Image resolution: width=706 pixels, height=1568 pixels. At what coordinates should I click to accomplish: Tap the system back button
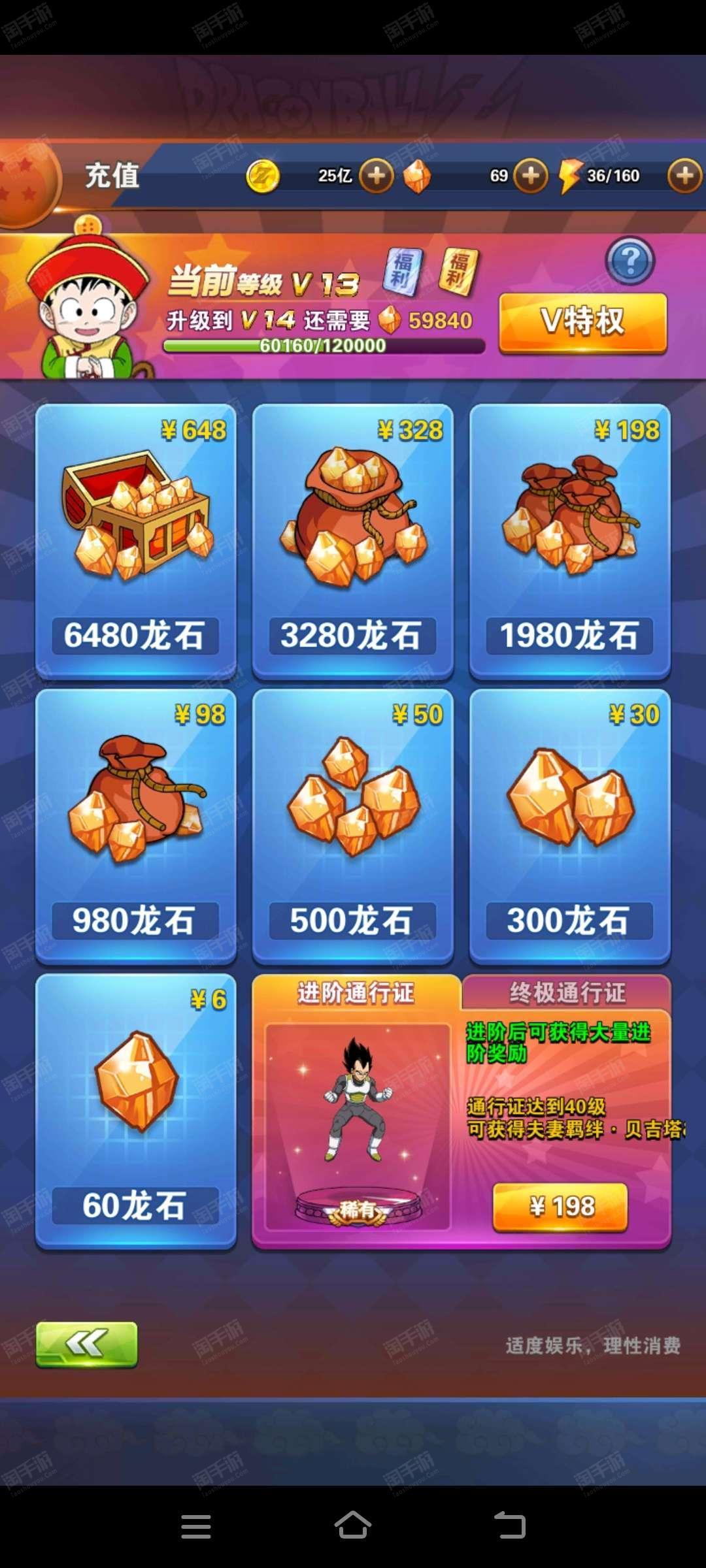pyautogui.click(x=510, y=1526)
